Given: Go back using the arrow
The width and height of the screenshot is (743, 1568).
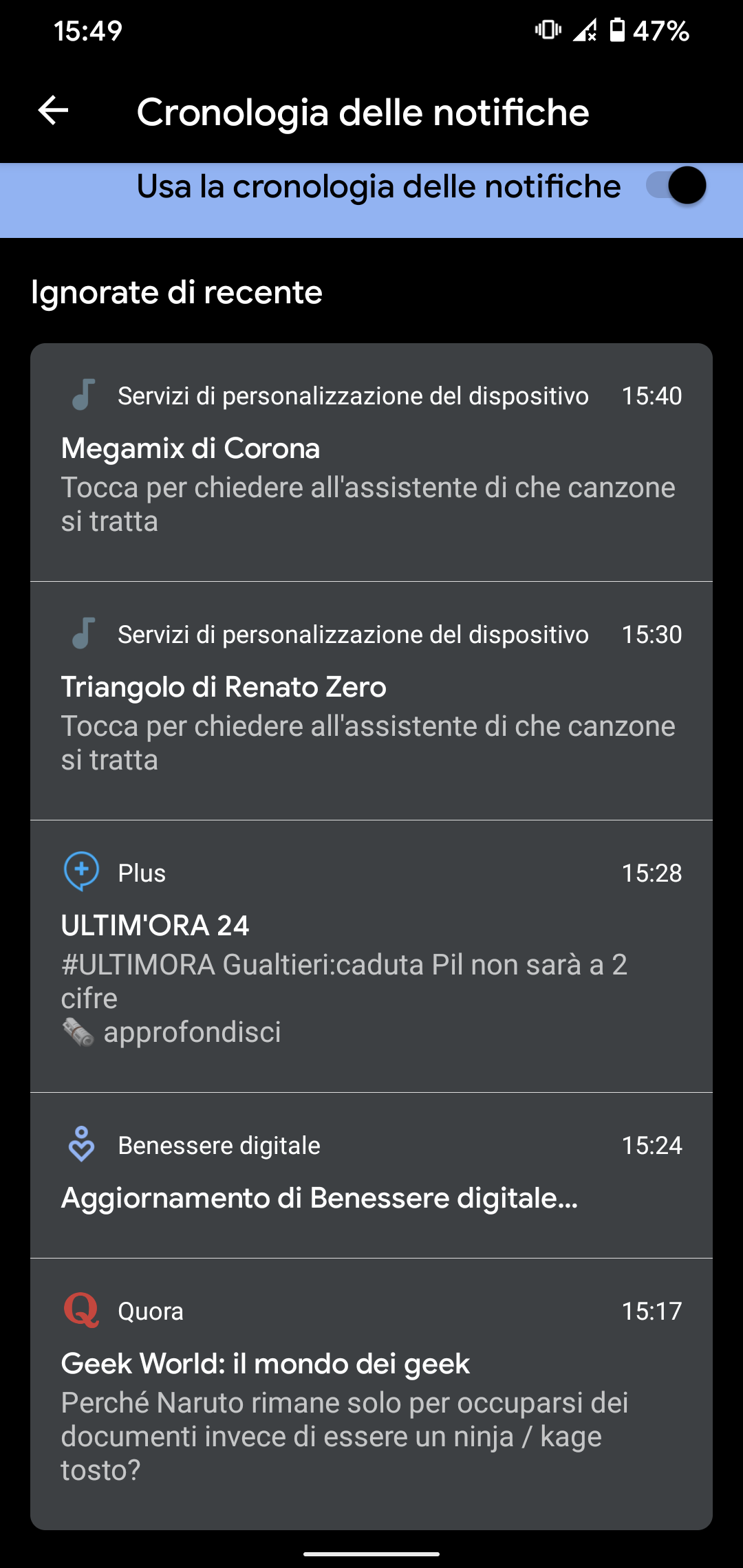Looking at the screenshot, I should (x=53, y=111).
